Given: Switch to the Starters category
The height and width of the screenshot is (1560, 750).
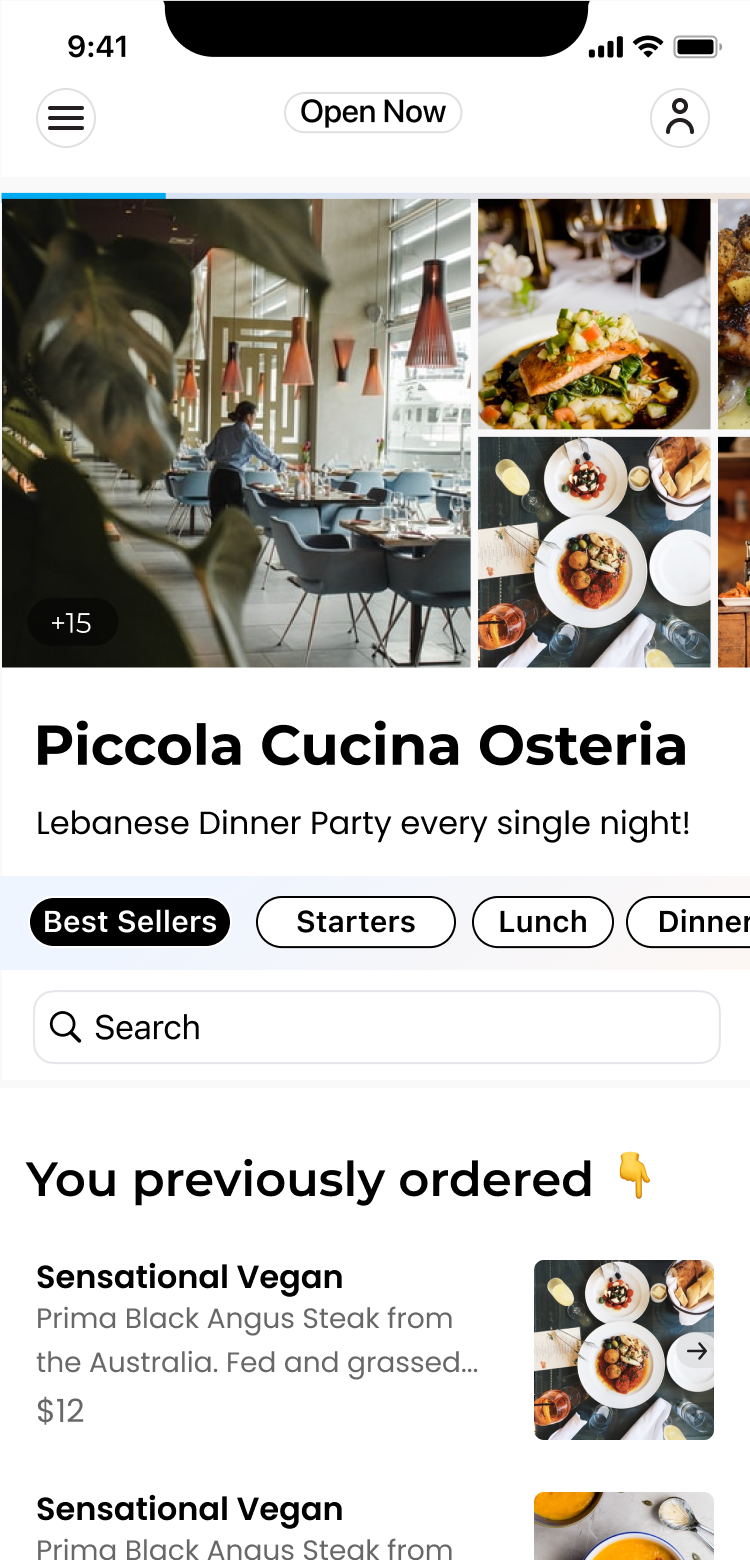Looking at the screenshot, I should pos(356,922).
